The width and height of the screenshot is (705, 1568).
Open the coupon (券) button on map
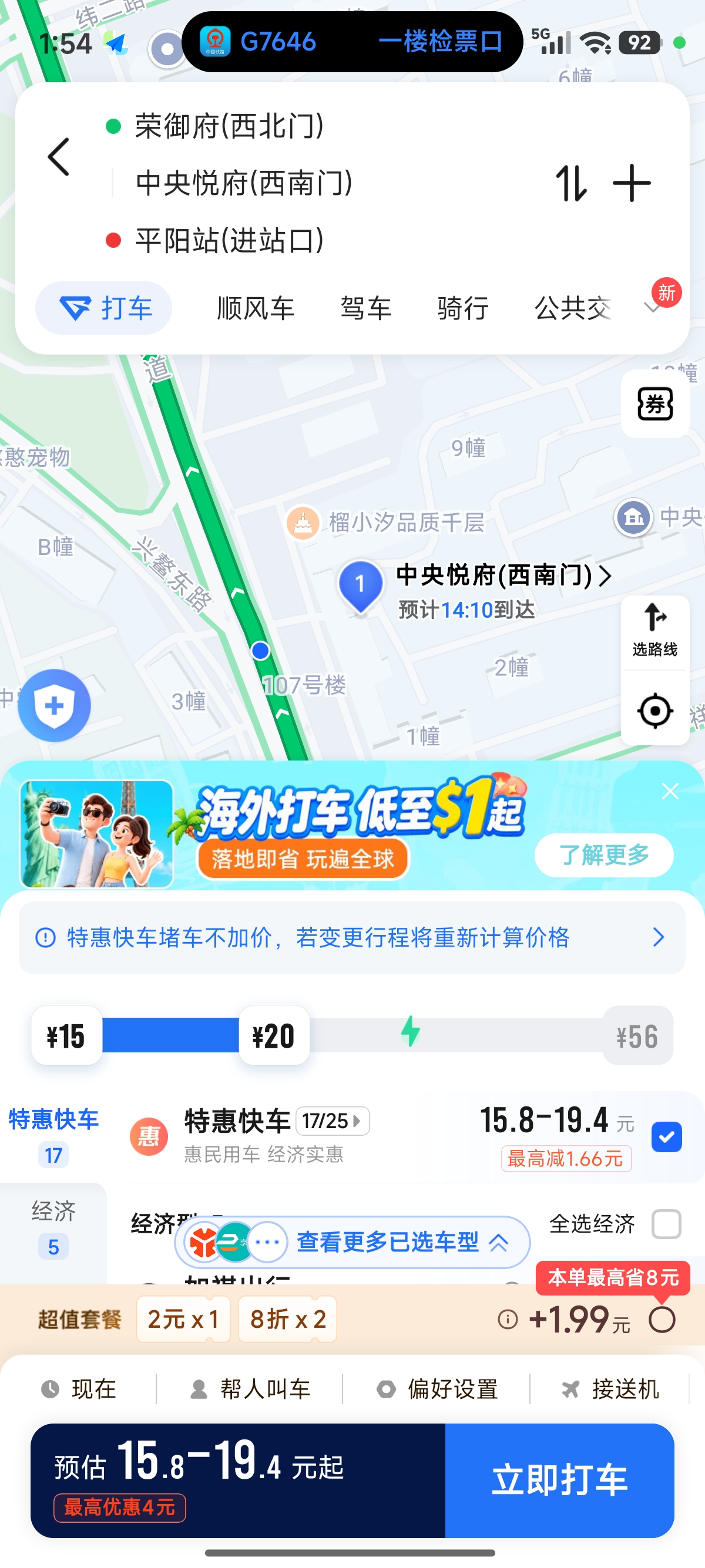[655, 403]
